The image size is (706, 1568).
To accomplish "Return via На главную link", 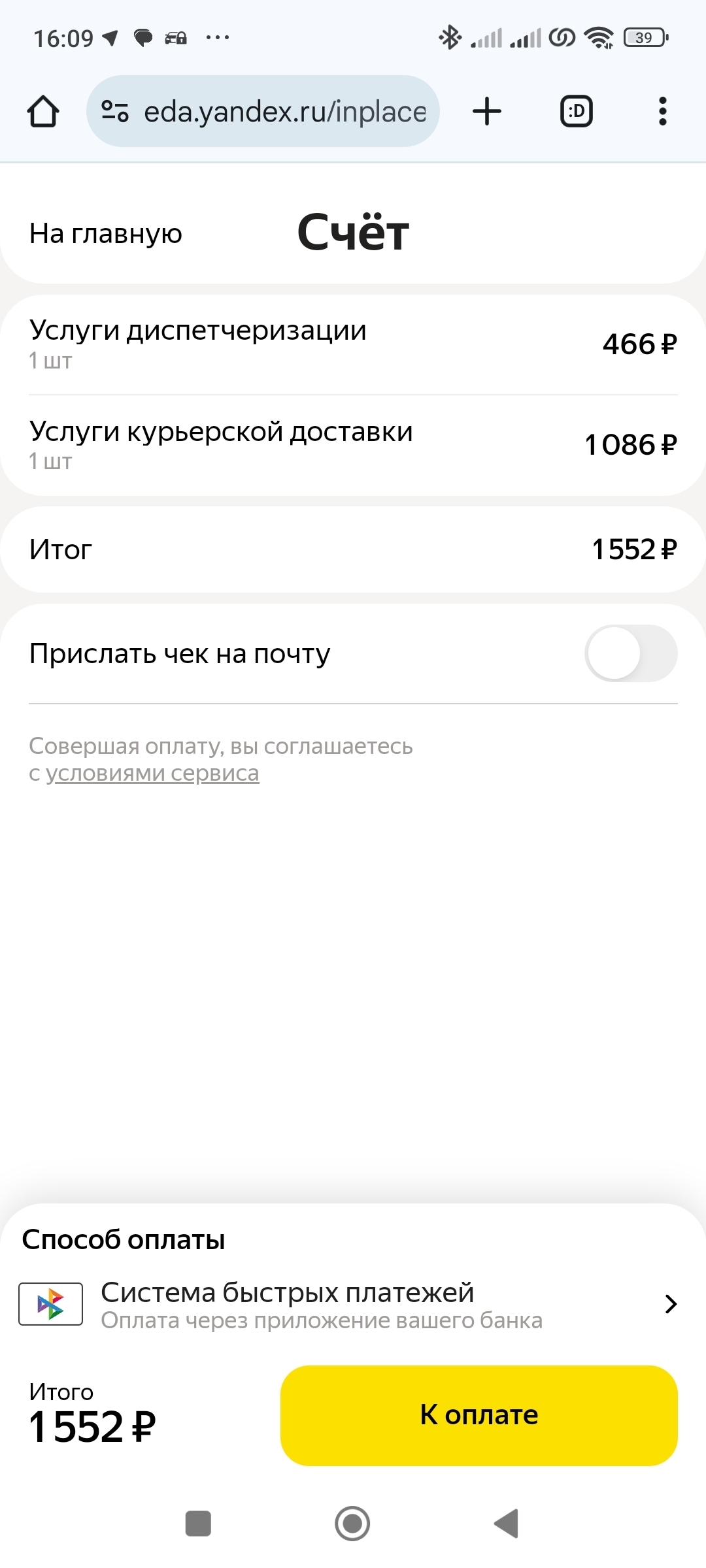I will click(106, 233).
